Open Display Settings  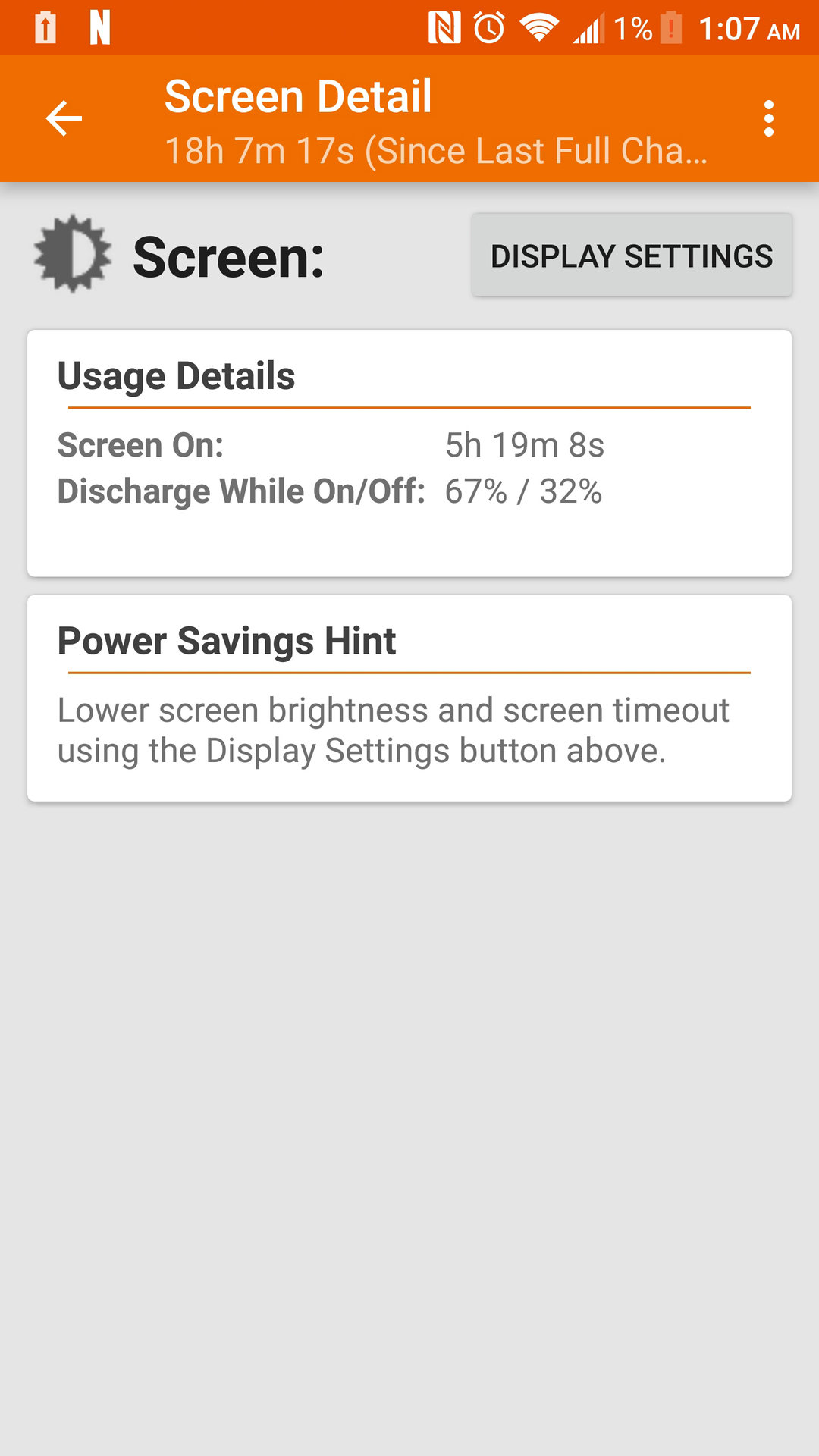pyautogui.click(x=631, y=256)
